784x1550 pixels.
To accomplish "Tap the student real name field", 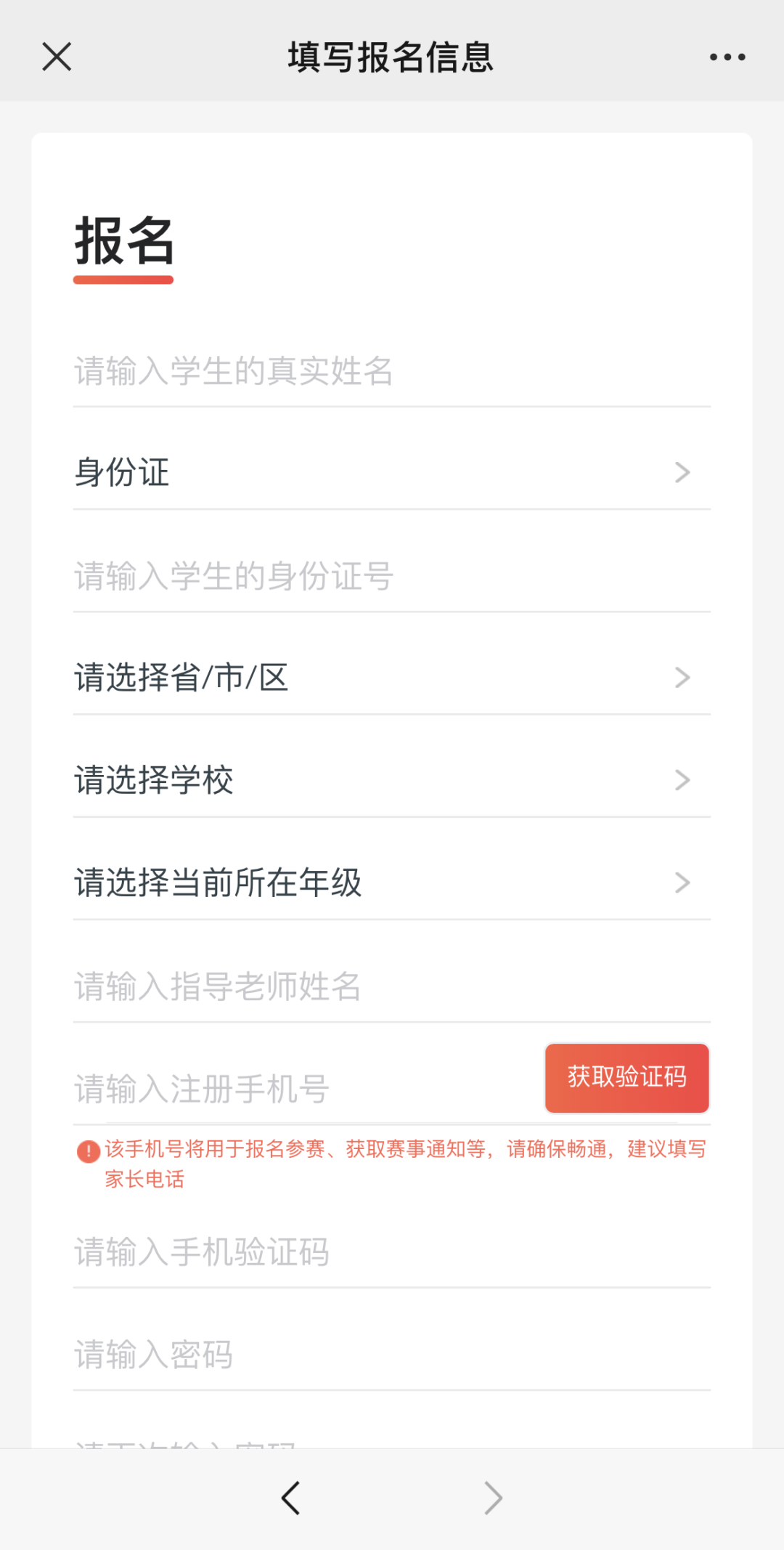I will (x=392, y=371).
